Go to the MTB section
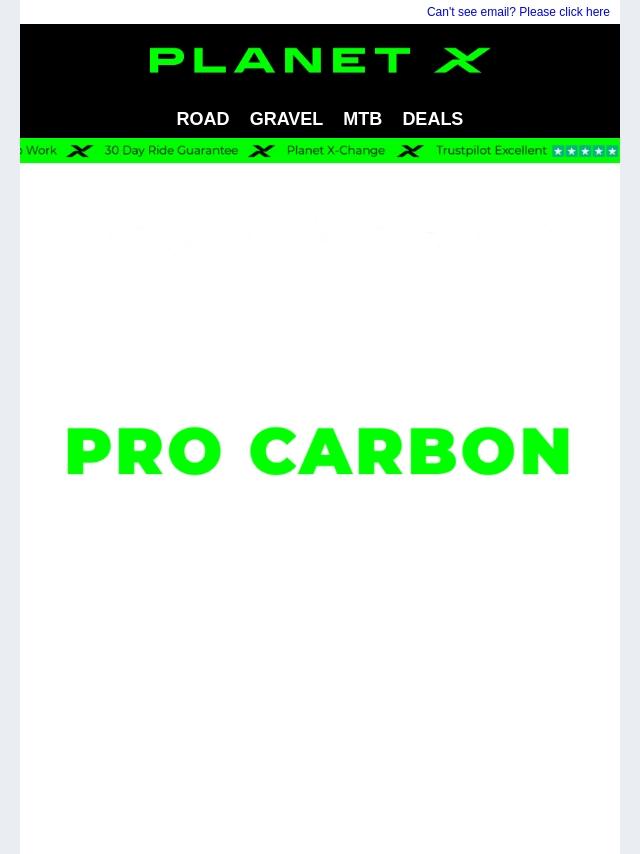The height and width of the screenshot is (854, 640). pyautogui.click(x=362, y=119)
